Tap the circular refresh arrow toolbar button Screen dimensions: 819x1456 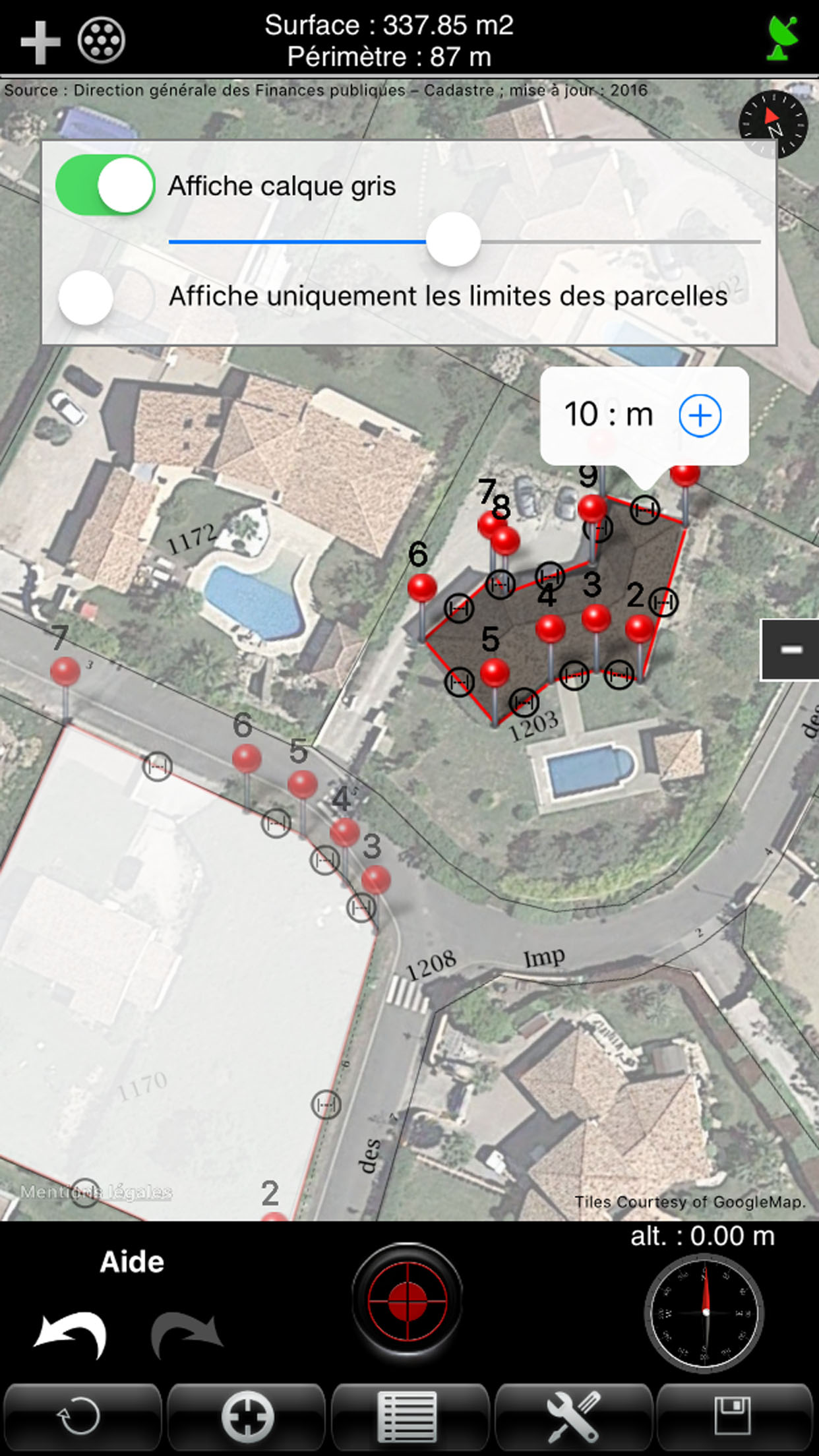tap(82, 1416)
